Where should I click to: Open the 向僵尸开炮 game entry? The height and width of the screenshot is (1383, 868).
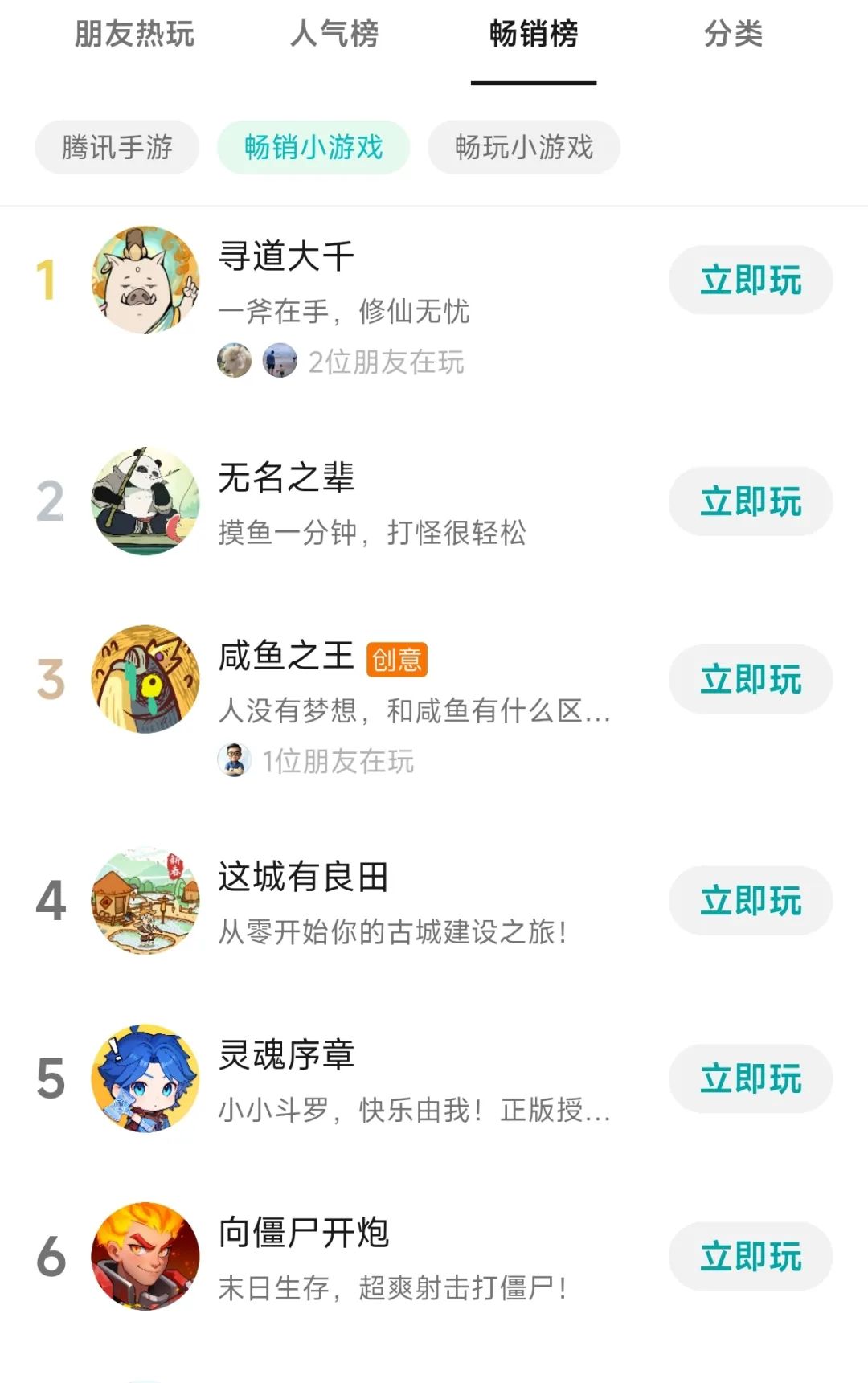click(303, 1233)
